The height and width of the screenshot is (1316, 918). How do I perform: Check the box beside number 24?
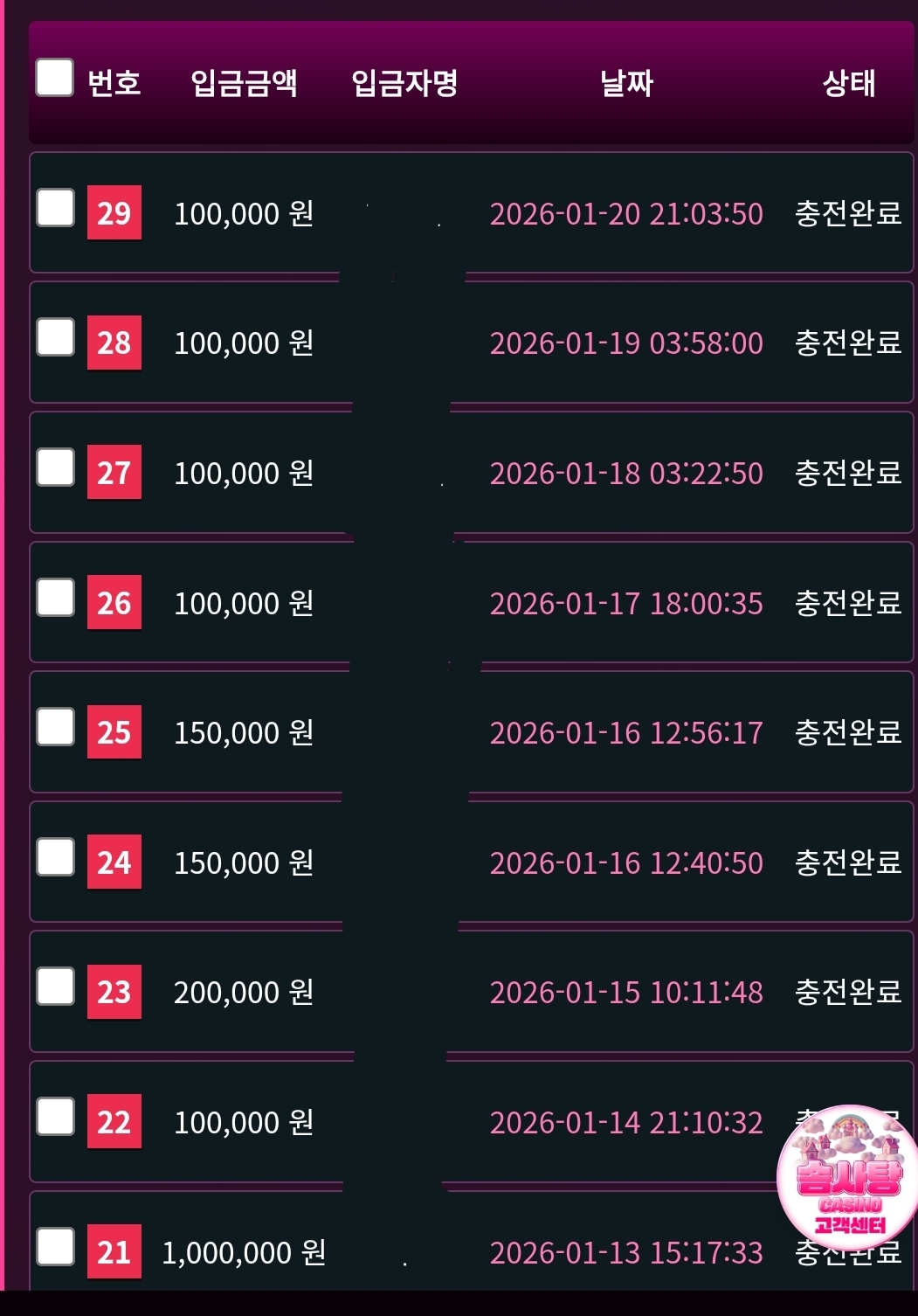[55, 857]
